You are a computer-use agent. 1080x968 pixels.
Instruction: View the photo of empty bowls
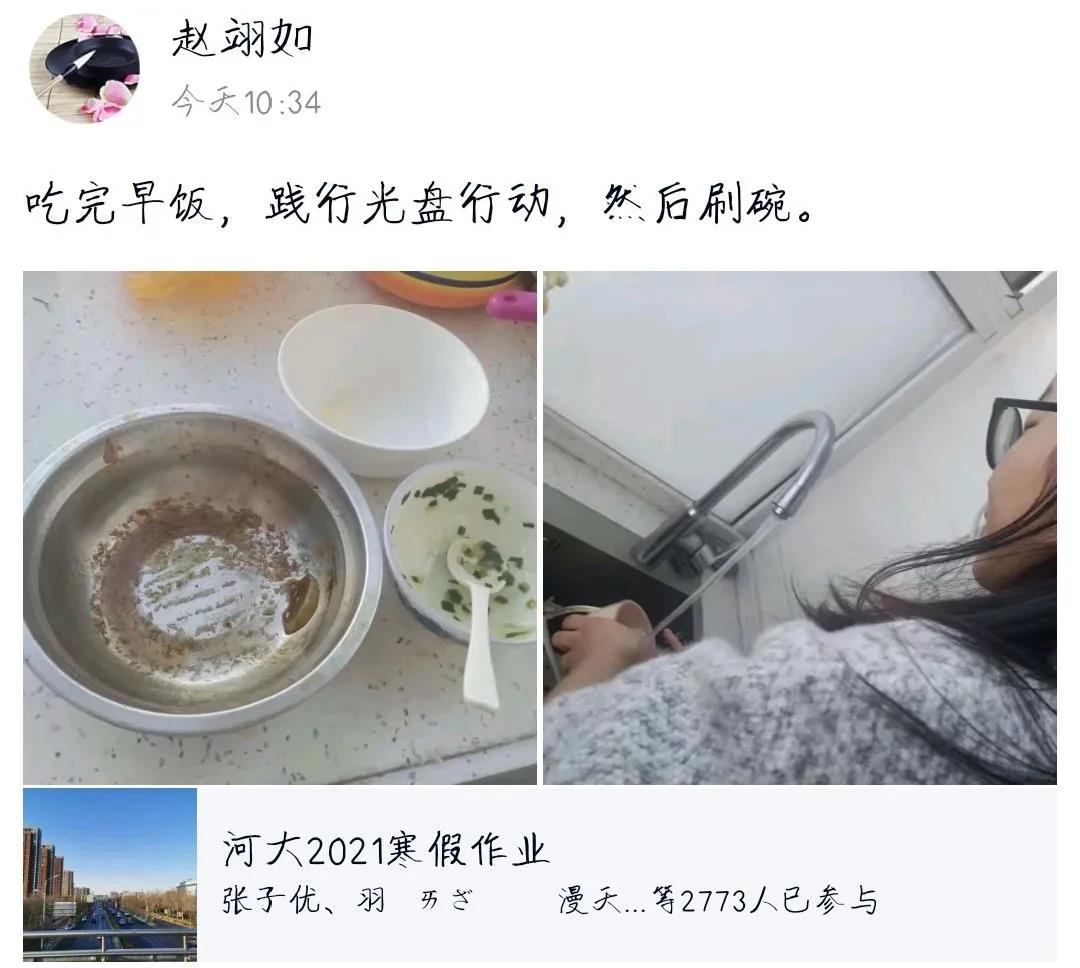click(279, 527)
